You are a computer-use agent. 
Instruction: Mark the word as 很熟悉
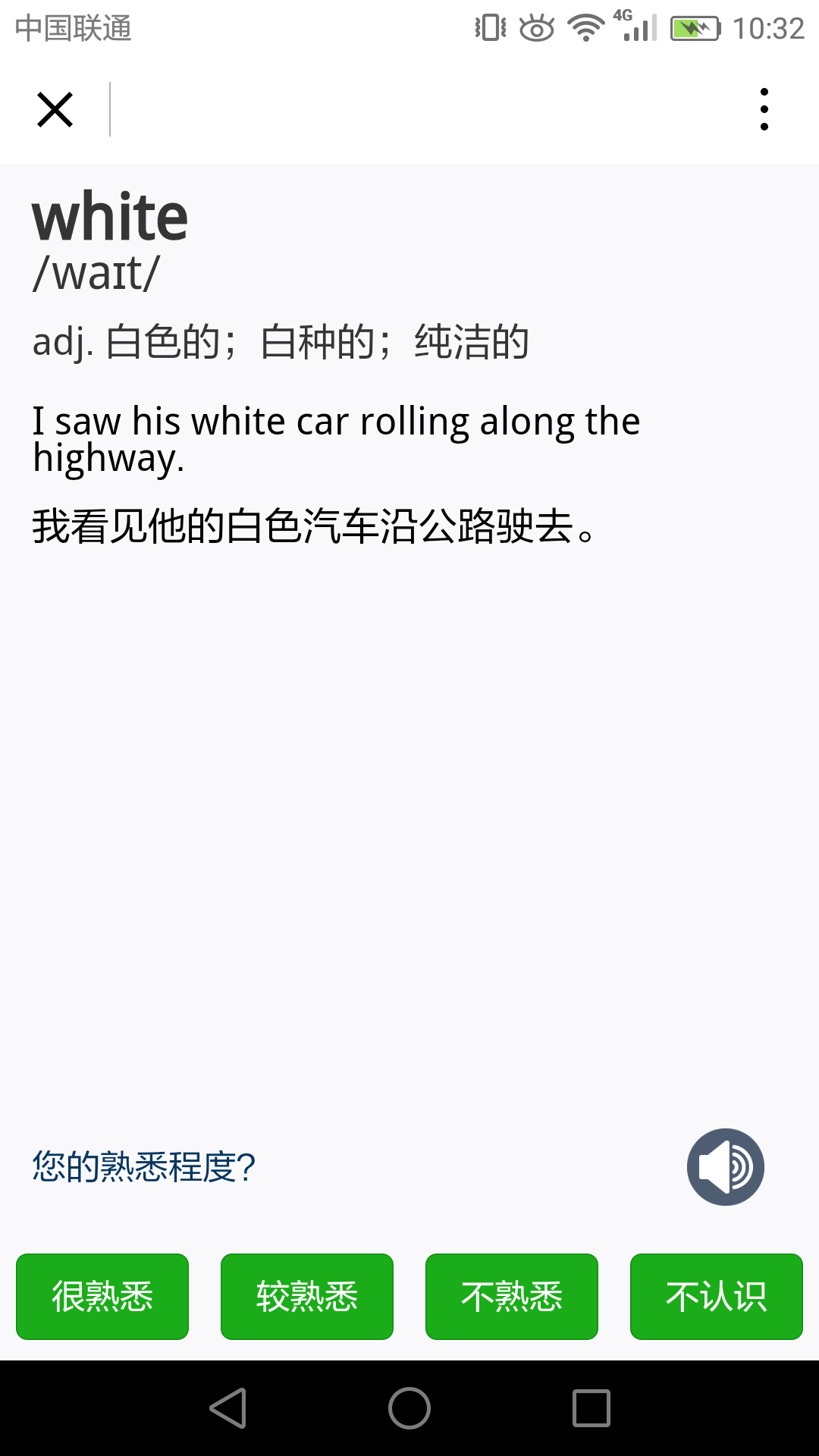(x=102, y=1296)
